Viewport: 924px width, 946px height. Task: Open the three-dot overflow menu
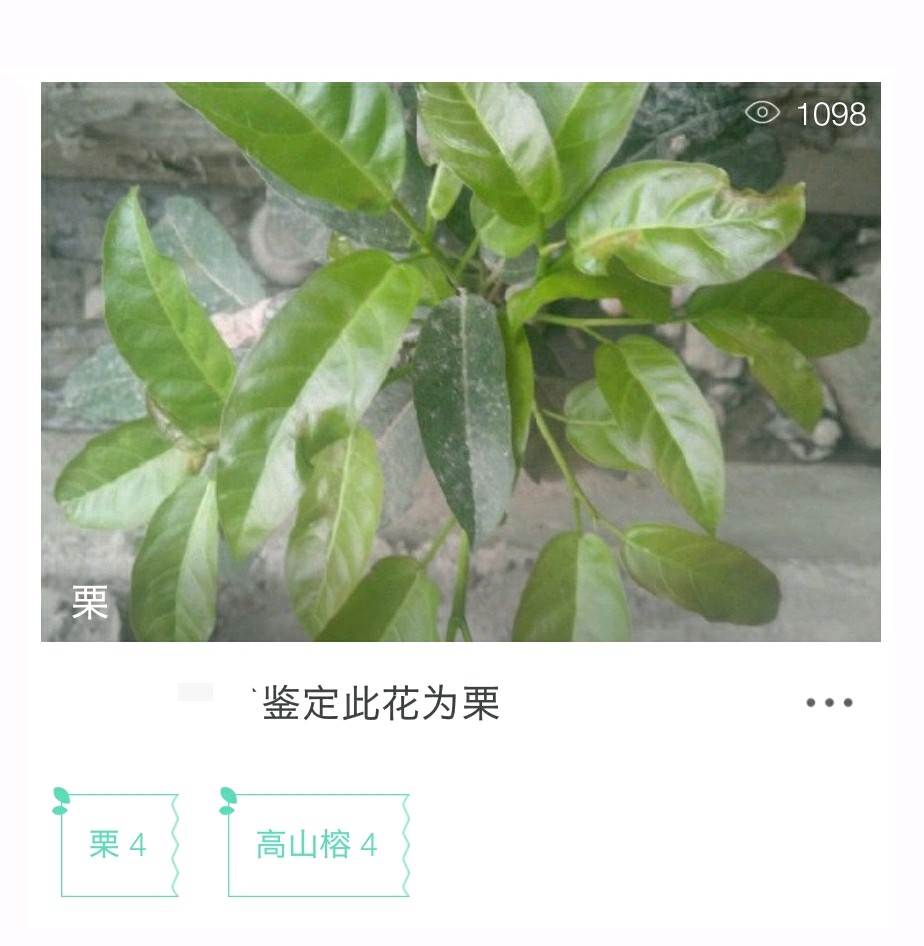tap(829, 702)
